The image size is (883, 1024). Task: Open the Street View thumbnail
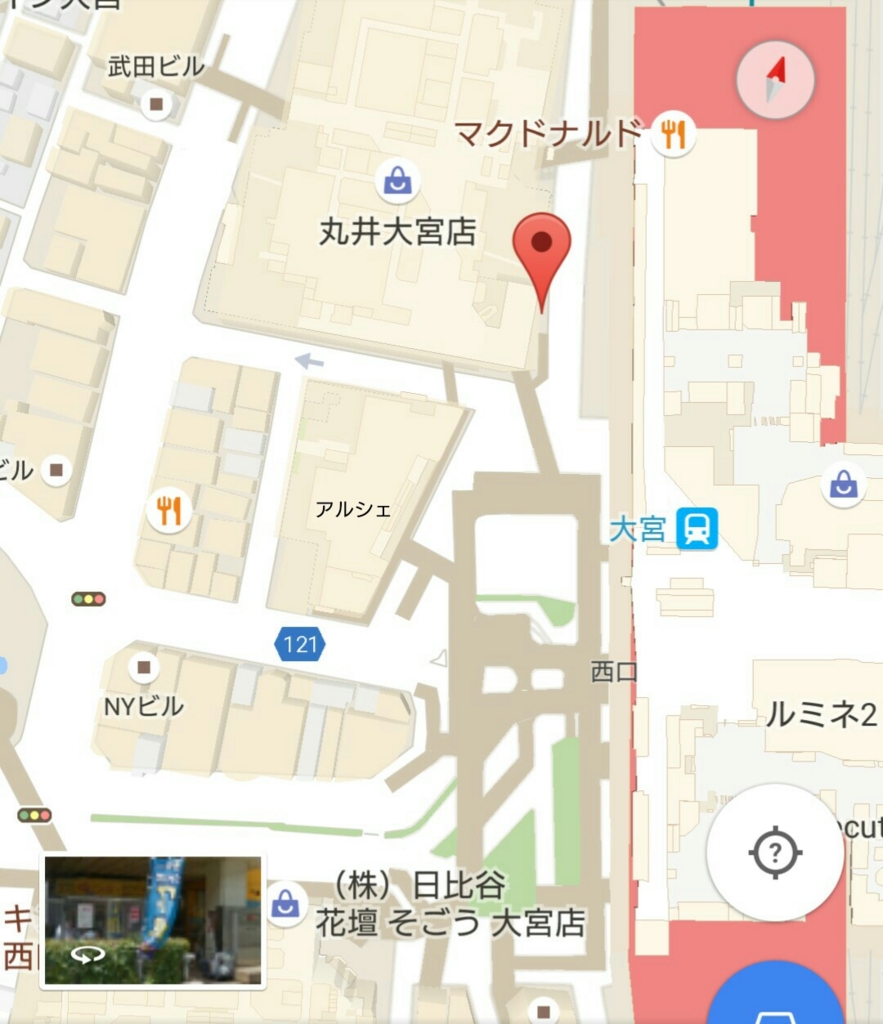tap(152, 921)
